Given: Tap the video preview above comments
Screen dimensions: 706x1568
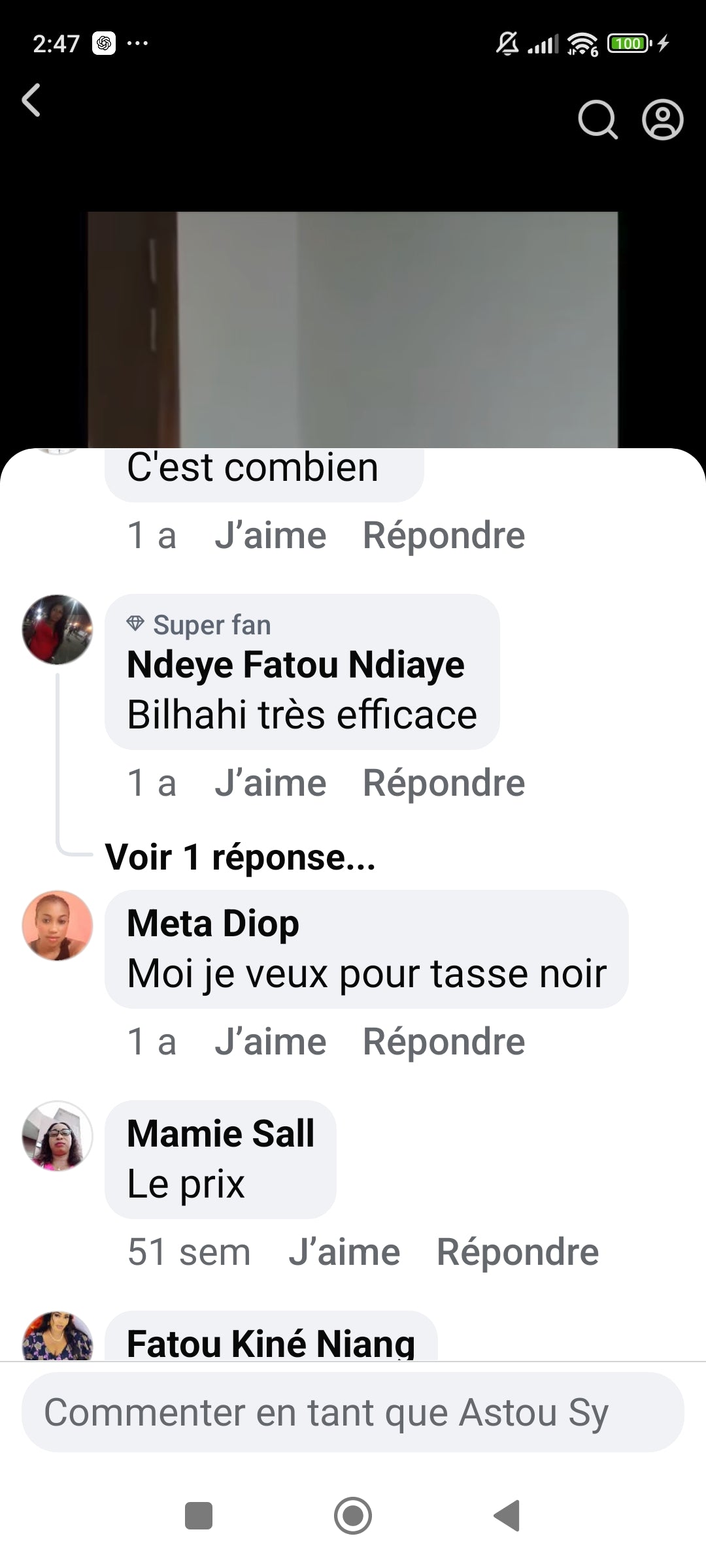Looking at the screenshot, I should (353, 329).
